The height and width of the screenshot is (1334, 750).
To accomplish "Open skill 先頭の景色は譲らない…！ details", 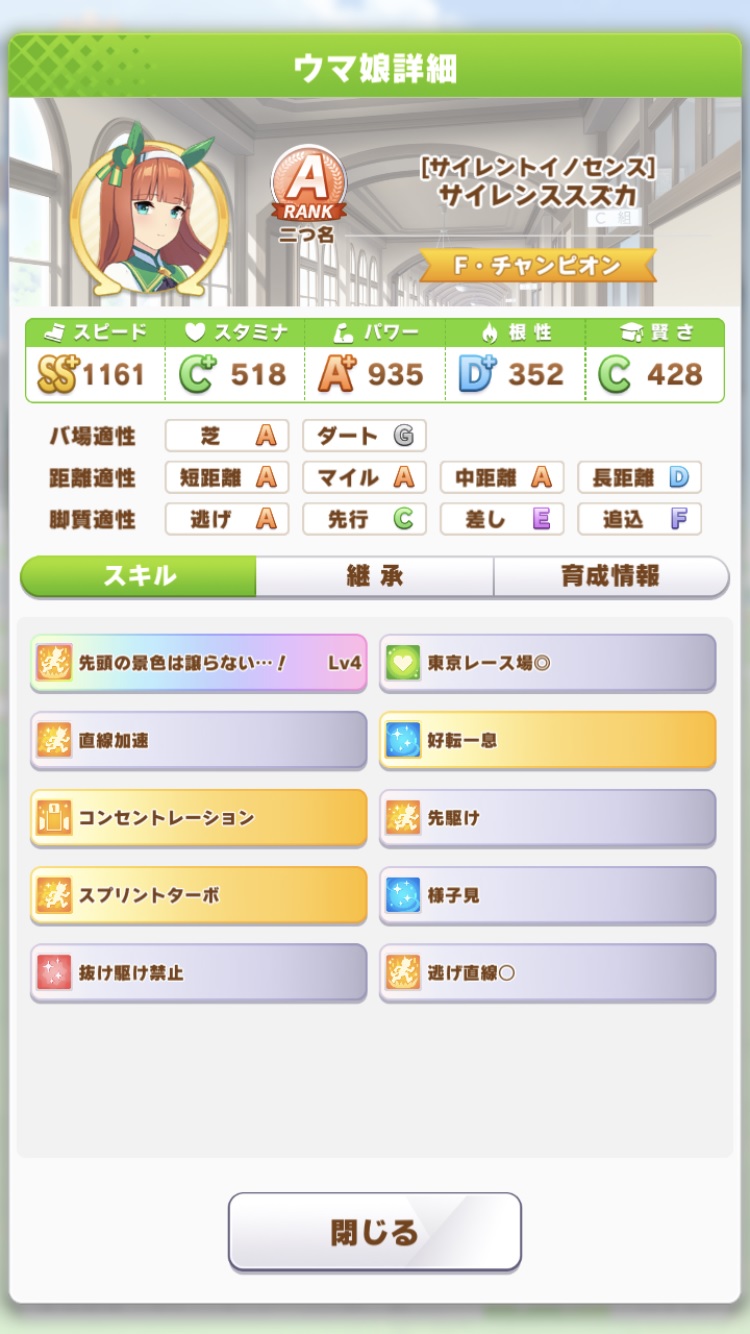I will click(x=198, y=662).
